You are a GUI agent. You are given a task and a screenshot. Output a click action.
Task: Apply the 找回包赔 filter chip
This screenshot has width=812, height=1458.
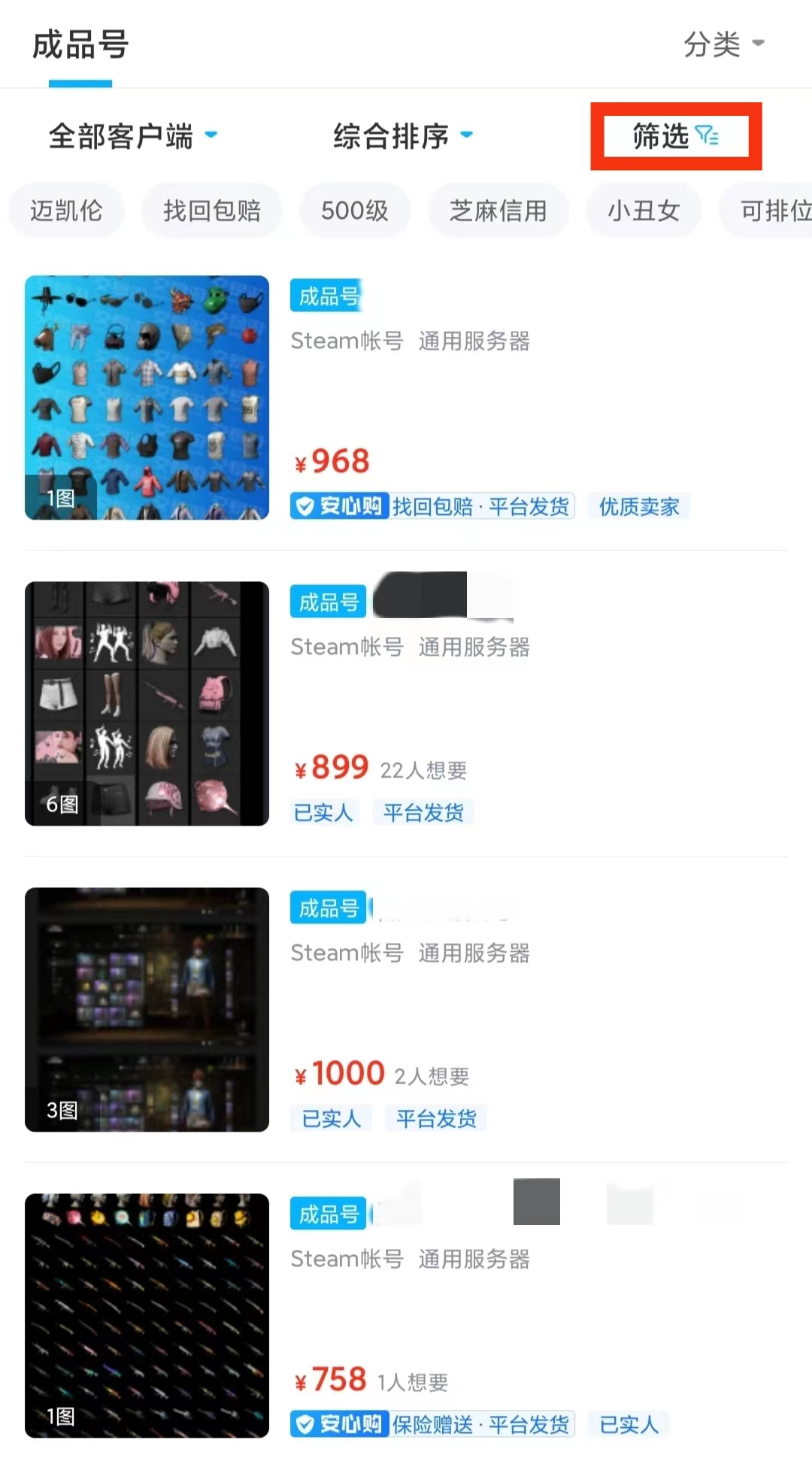212,211
